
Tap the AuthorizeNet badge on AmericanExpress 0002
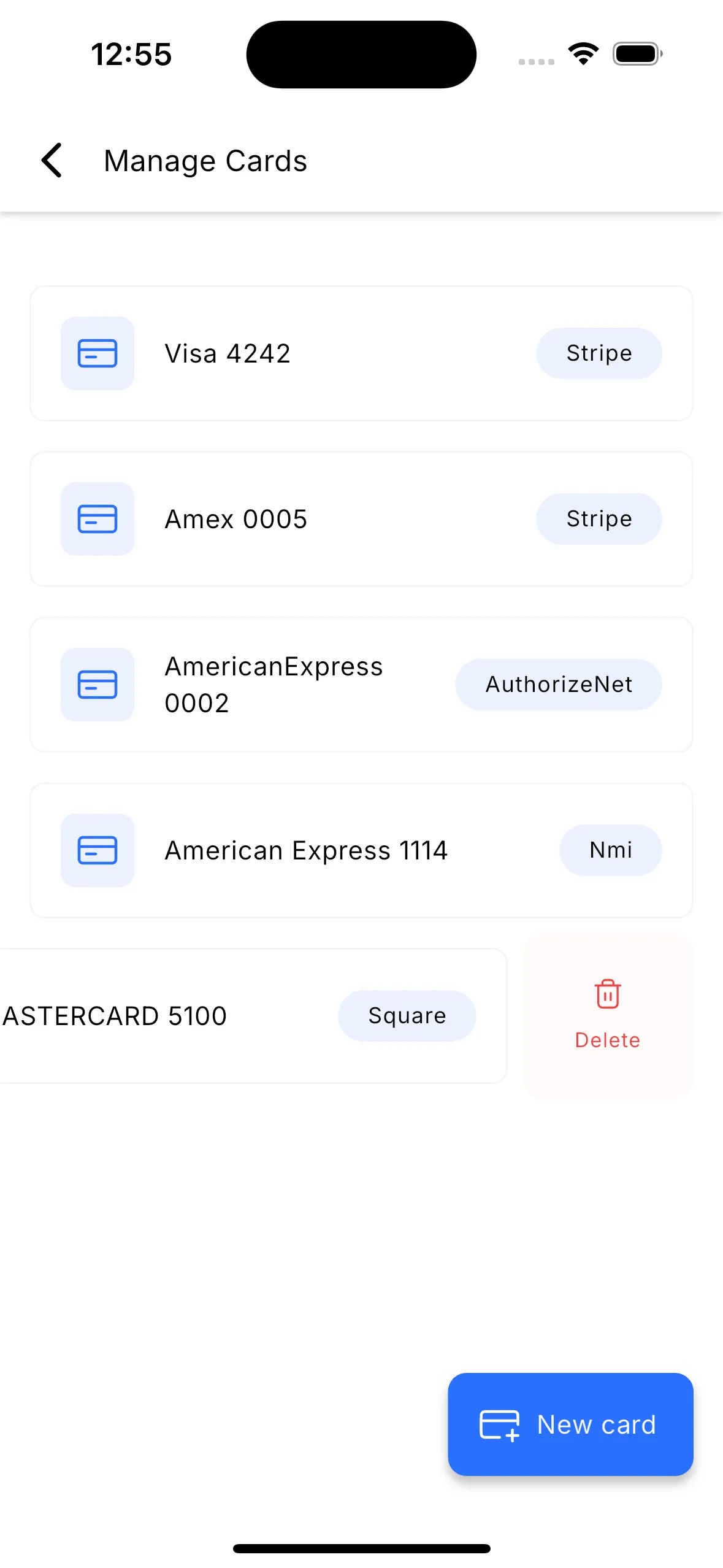(558, 685)
